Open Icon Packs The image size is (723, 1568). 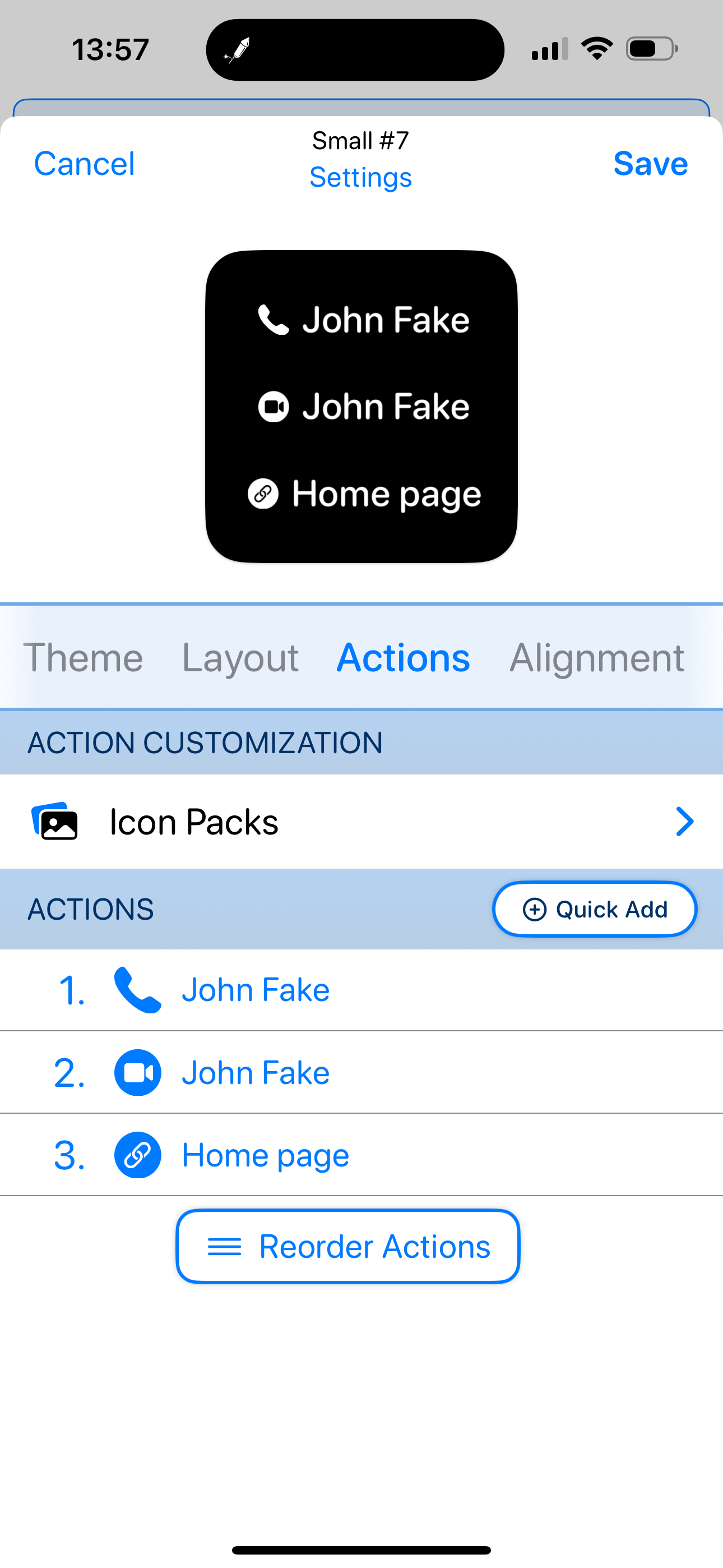361,822
